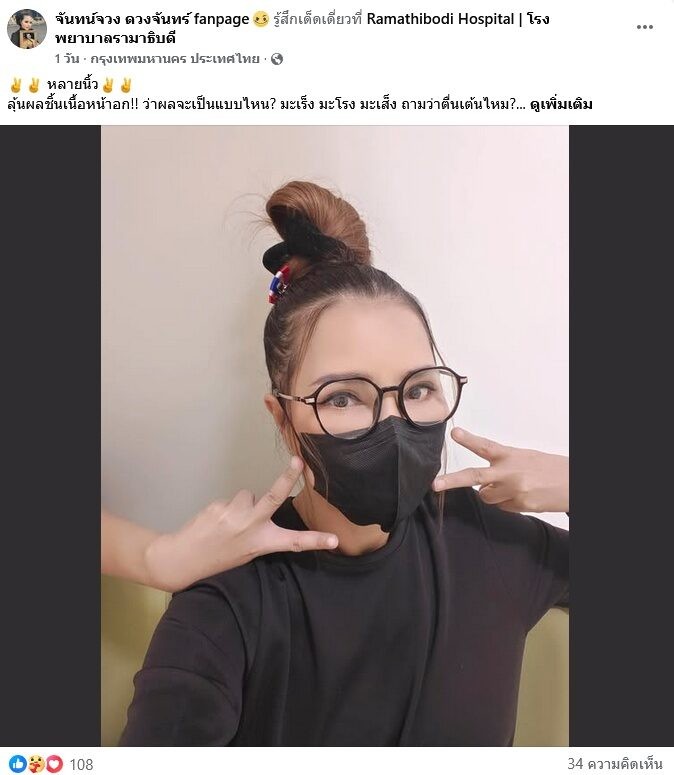
Task: Open the post's 1 วัน timestamp link
Action: tap(66, 59)
